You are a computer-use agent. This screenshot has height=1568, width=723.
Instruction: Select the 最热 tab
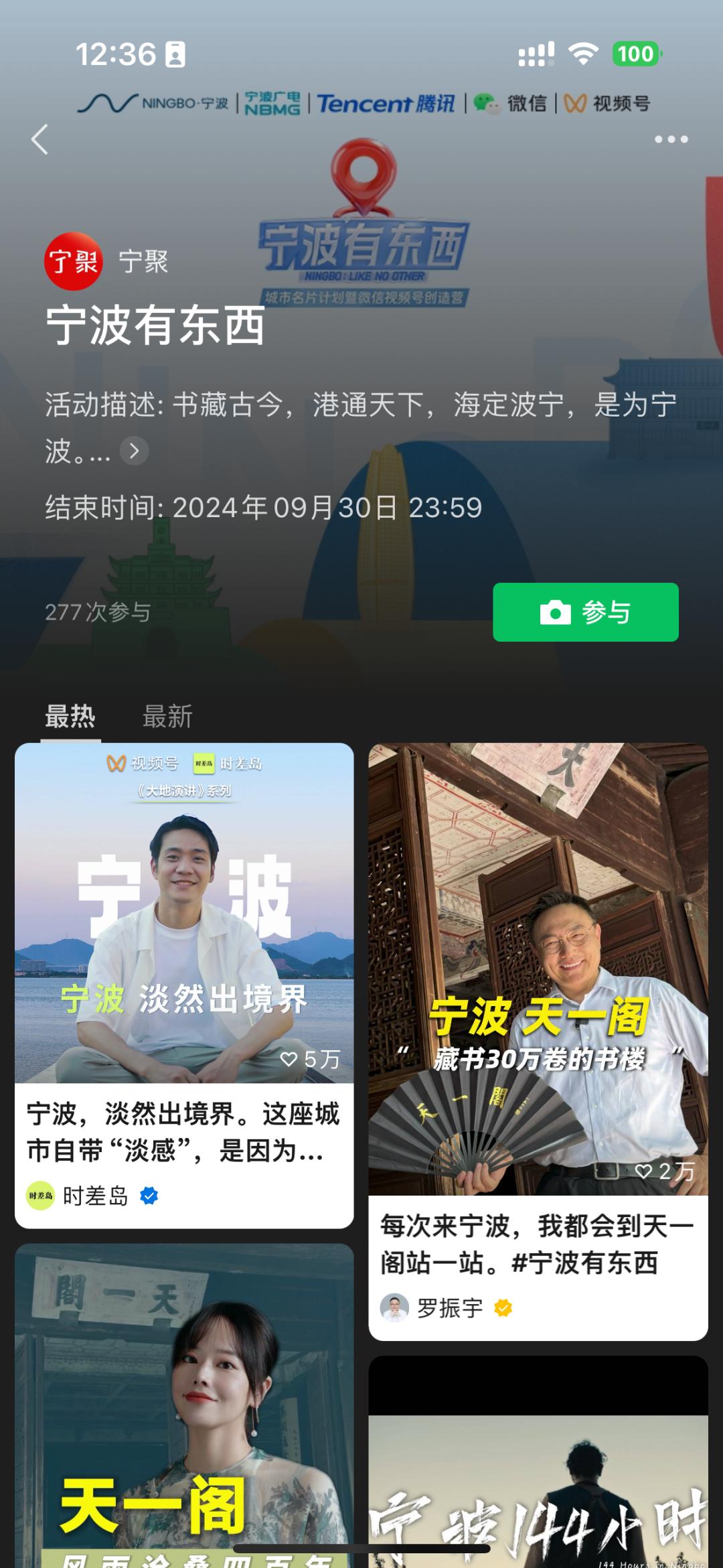click(70, 717)
